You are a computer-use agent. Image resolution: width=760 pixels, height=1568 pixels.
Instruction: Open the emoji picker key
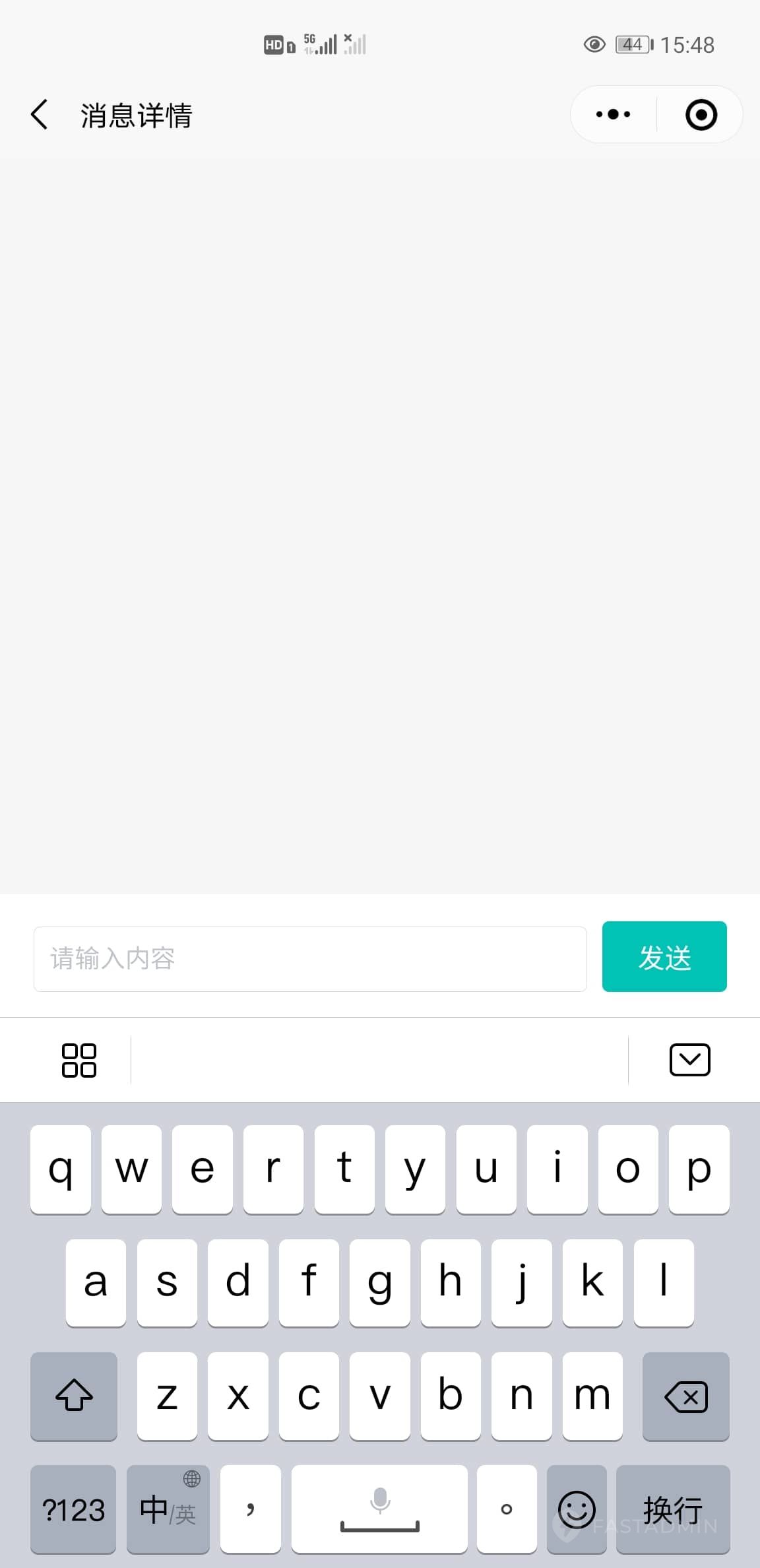(577, 1509)
